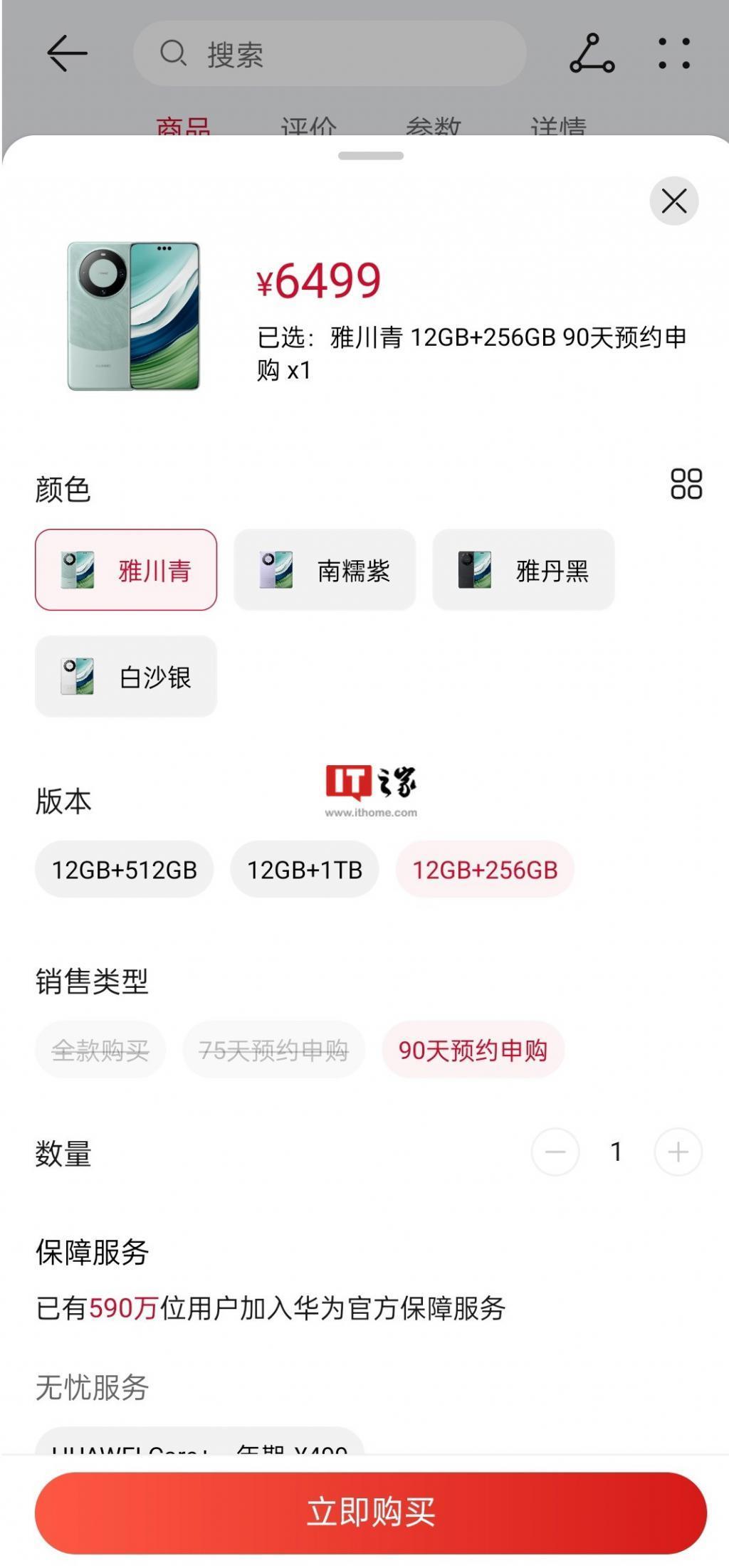Select the 南糯紫 color option

(326, 571)
